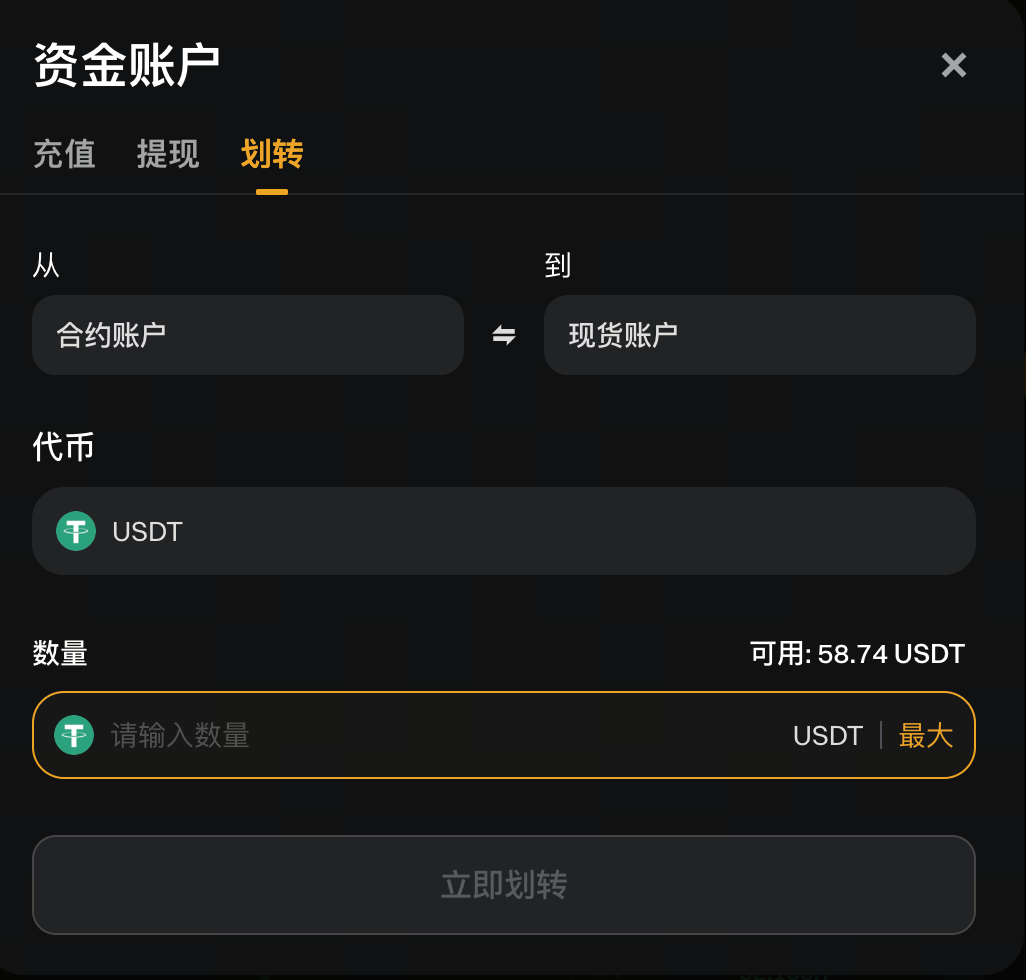
Task: Switch to the 充值 tab
Action: pyautogui.click(x=64, y=154)
